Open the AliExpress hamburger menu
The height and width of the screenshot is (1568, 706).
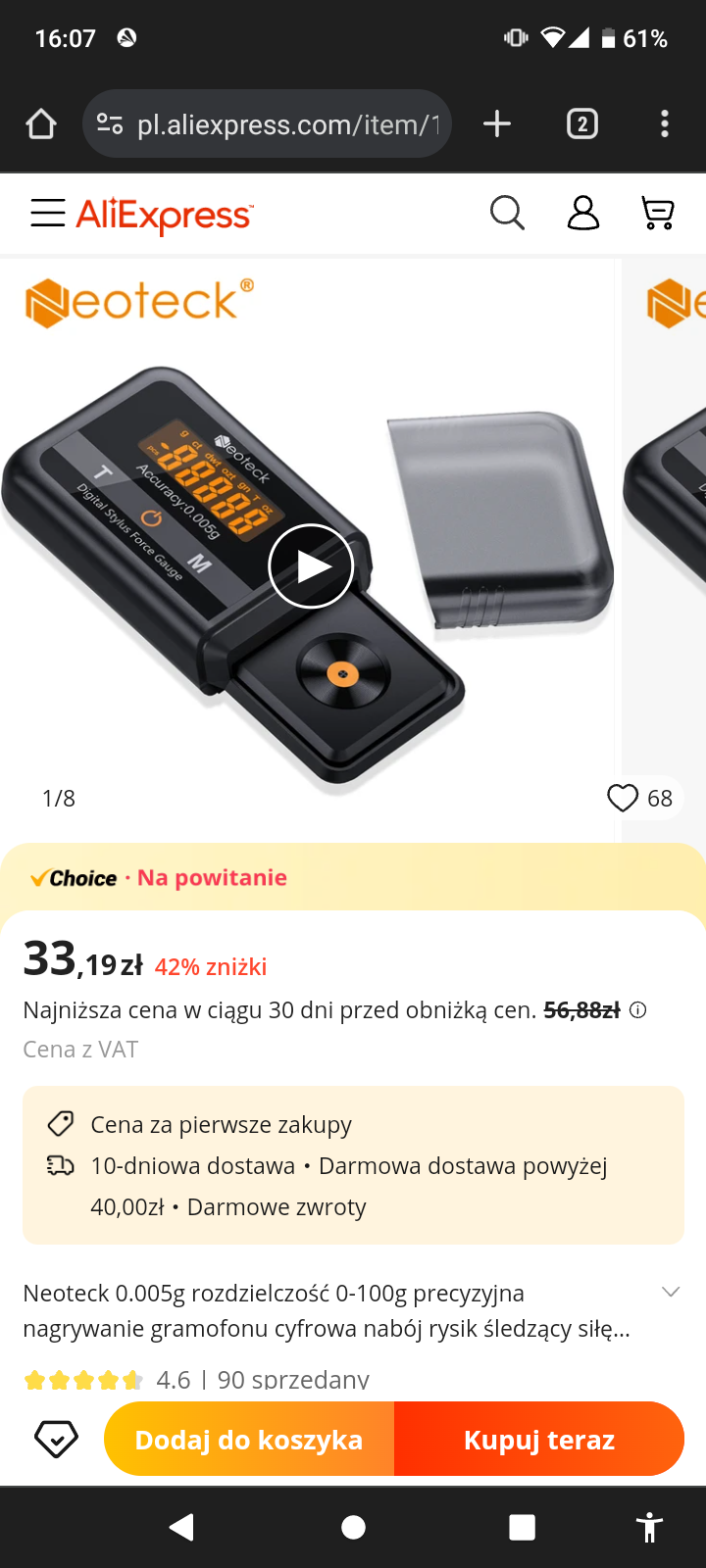point(47,213)
